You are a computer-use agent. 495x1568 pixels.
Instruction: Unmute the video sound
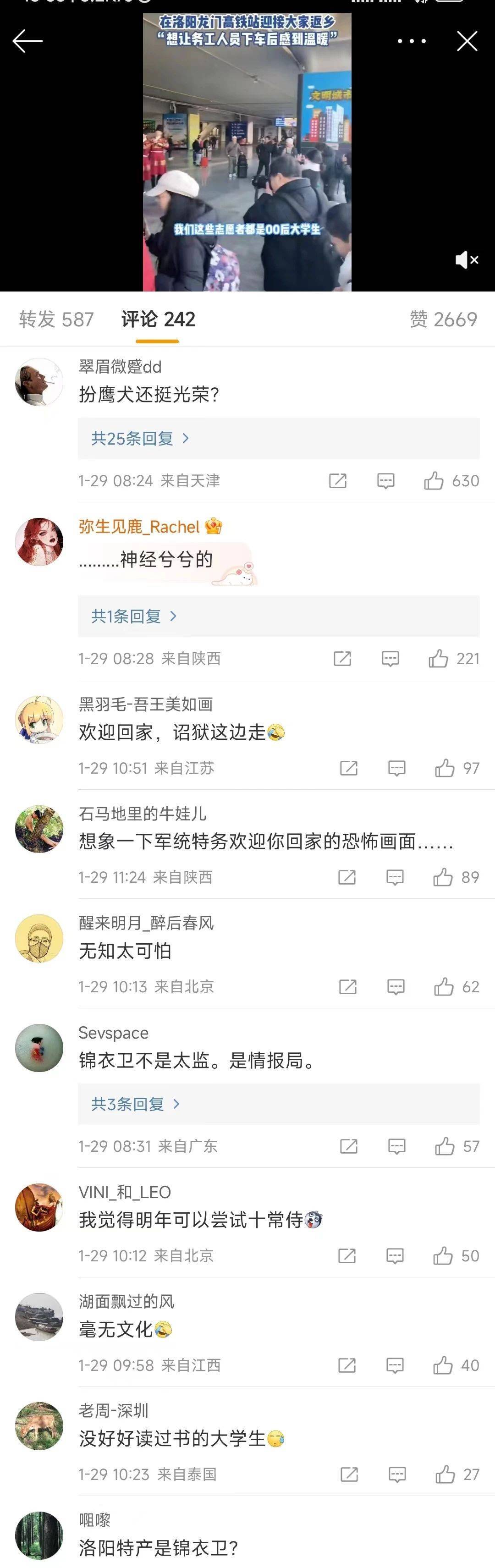click(x=467, y=260)
